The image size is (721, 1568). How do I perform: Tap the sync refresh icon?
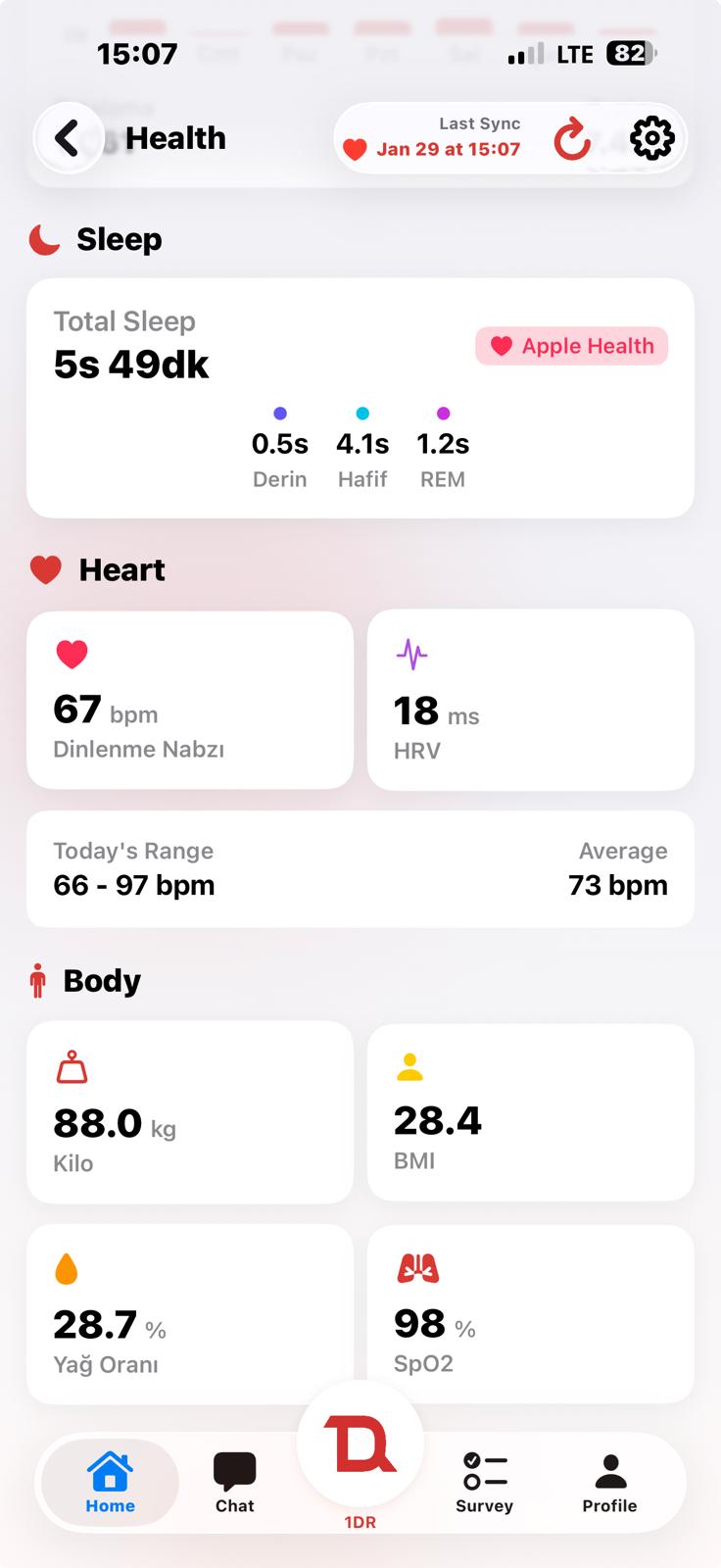pyautogui.click(x=573, y=138)
